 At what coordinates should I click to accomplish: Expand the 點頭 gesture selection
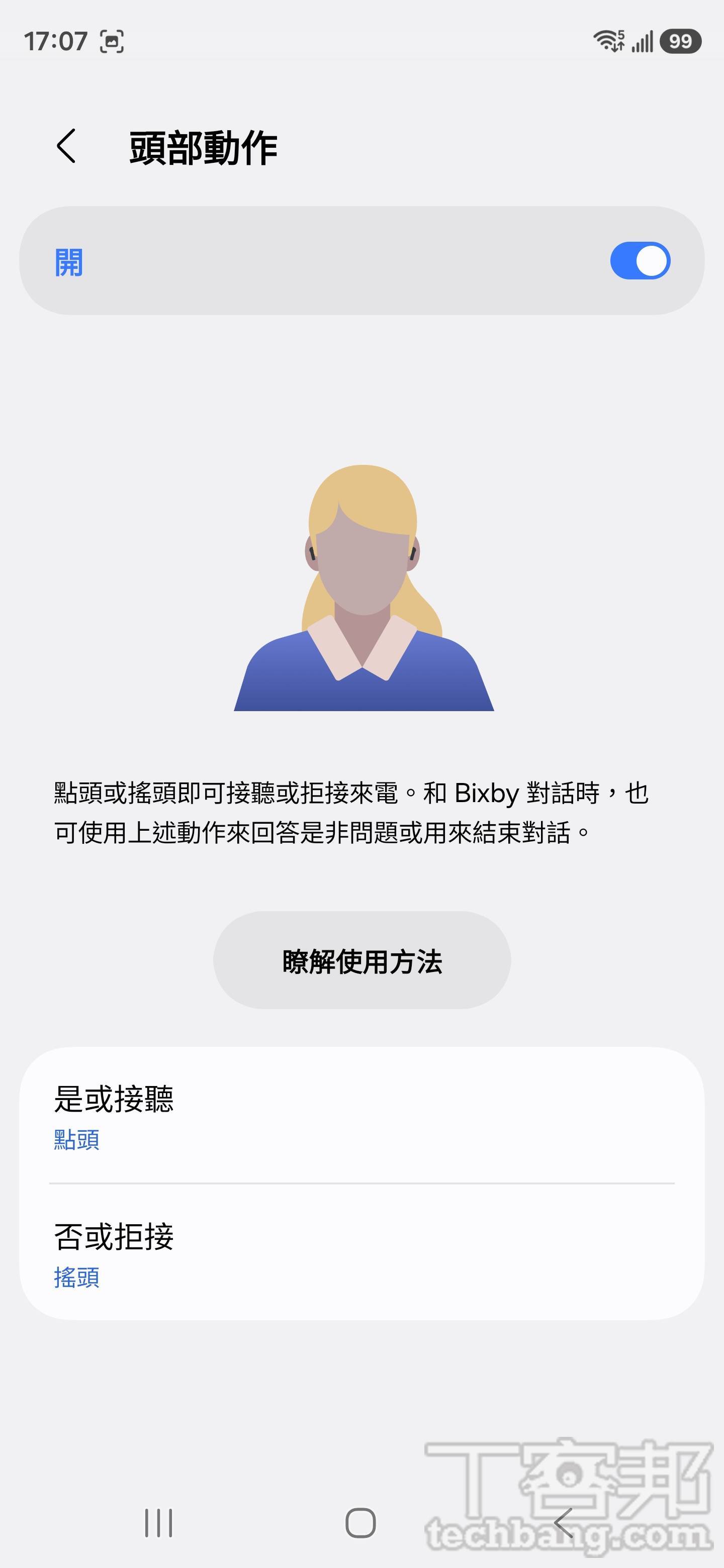click(361, 1114)
